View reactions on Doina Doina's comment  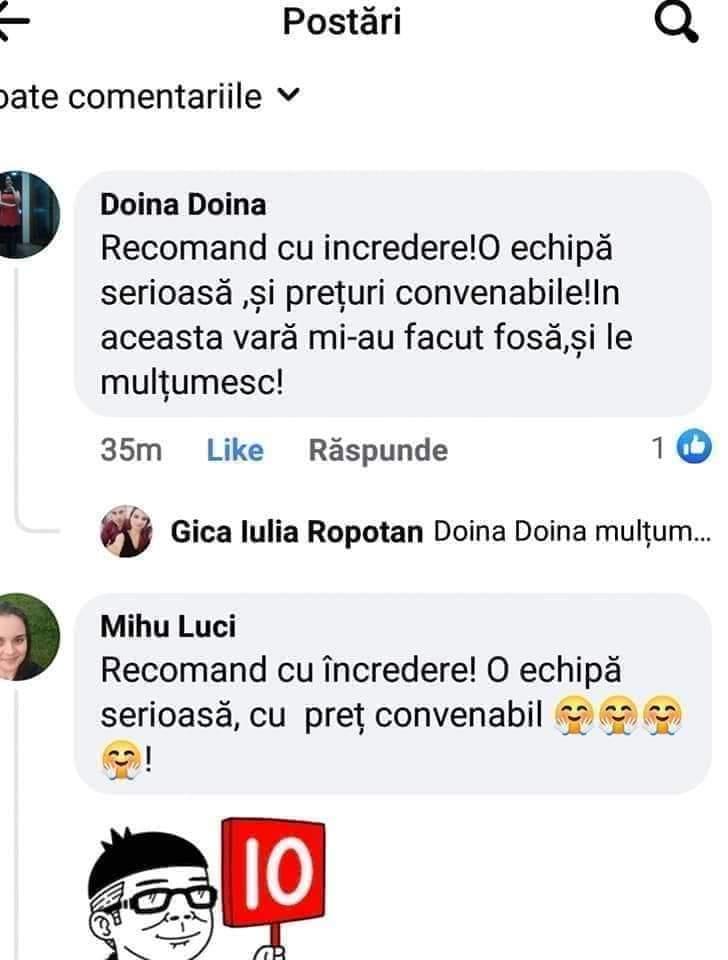683,448
